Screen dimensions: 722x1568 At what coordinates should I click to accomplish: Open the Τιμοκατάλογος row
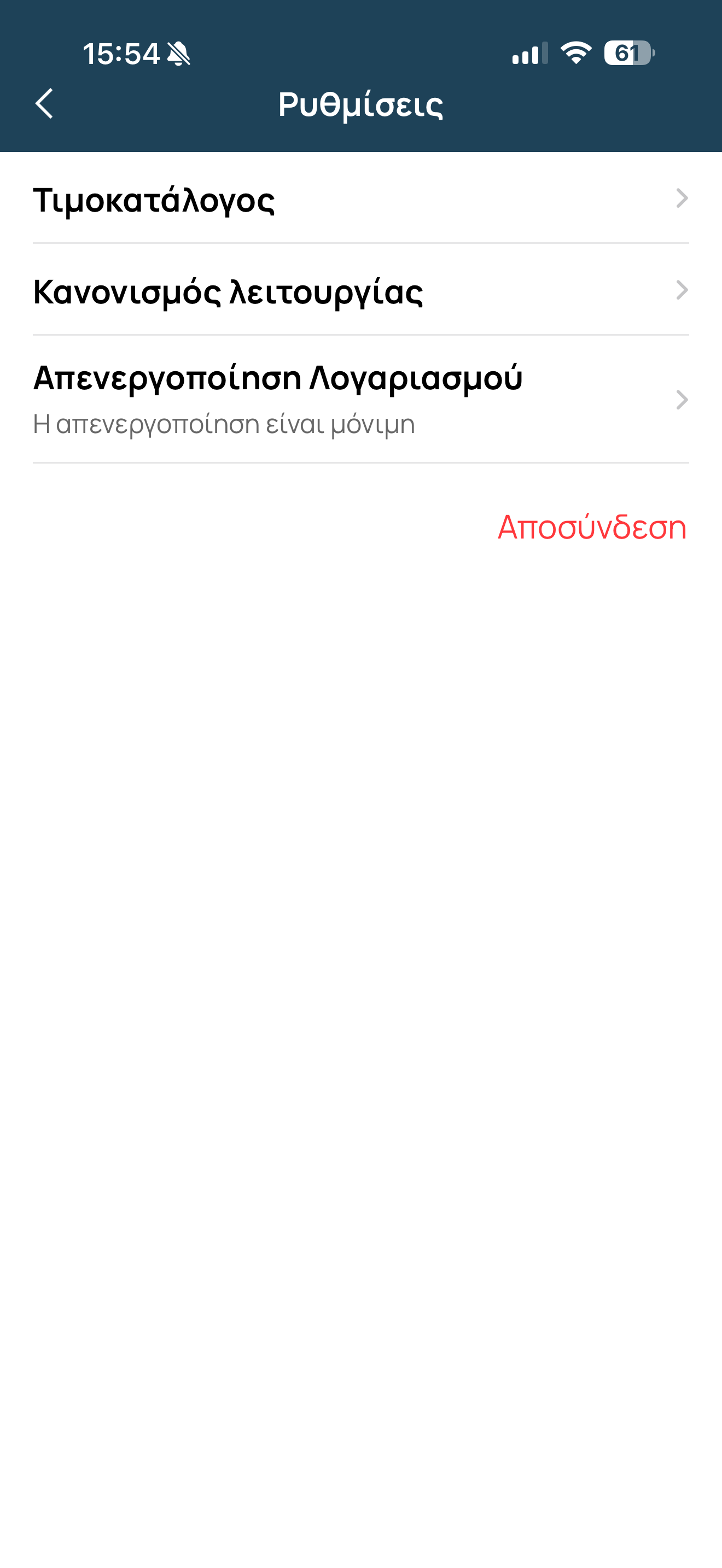point(360,199)
